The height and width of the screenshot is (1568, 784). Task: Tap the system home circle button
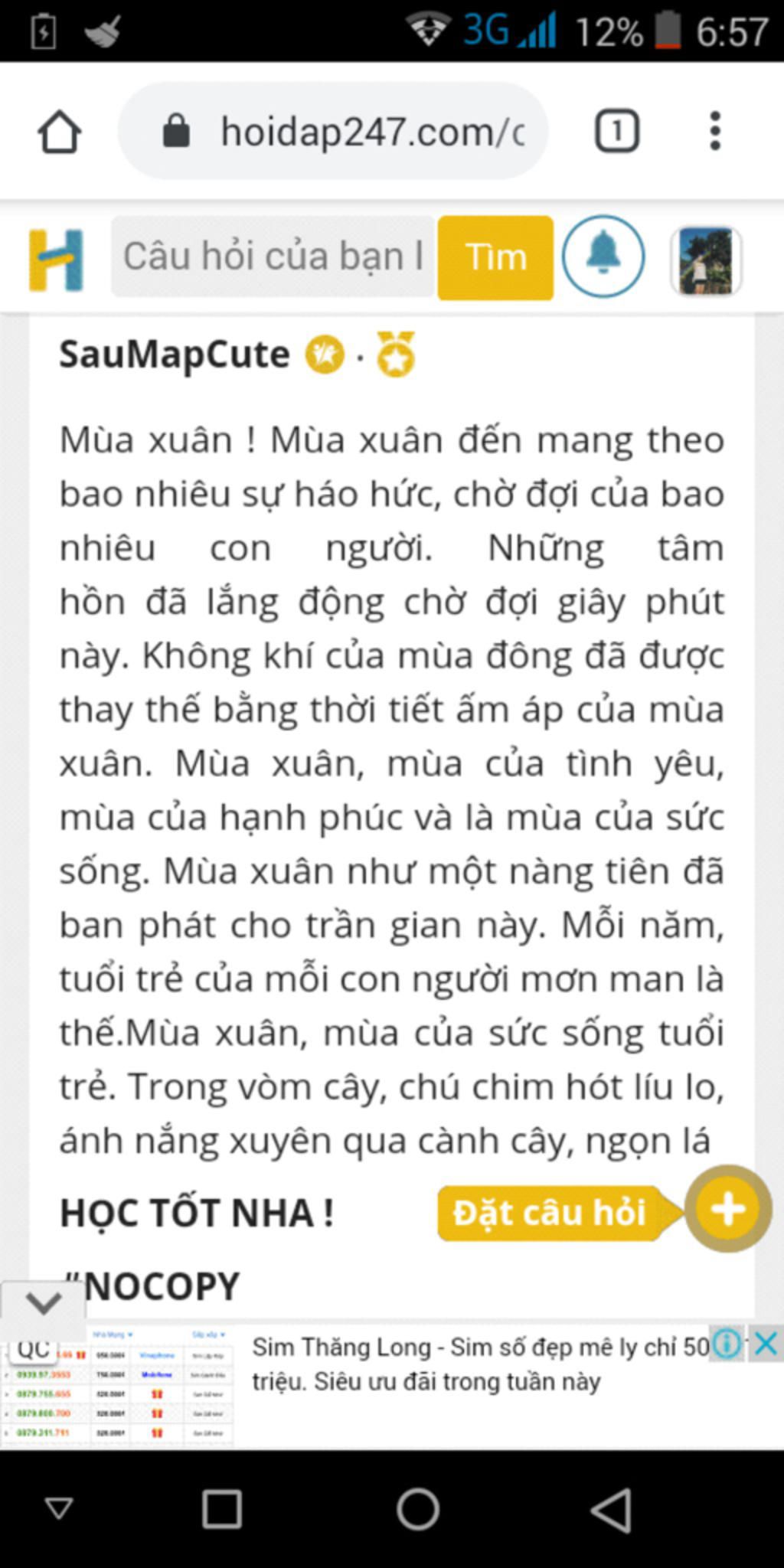tap(418, 1509)
